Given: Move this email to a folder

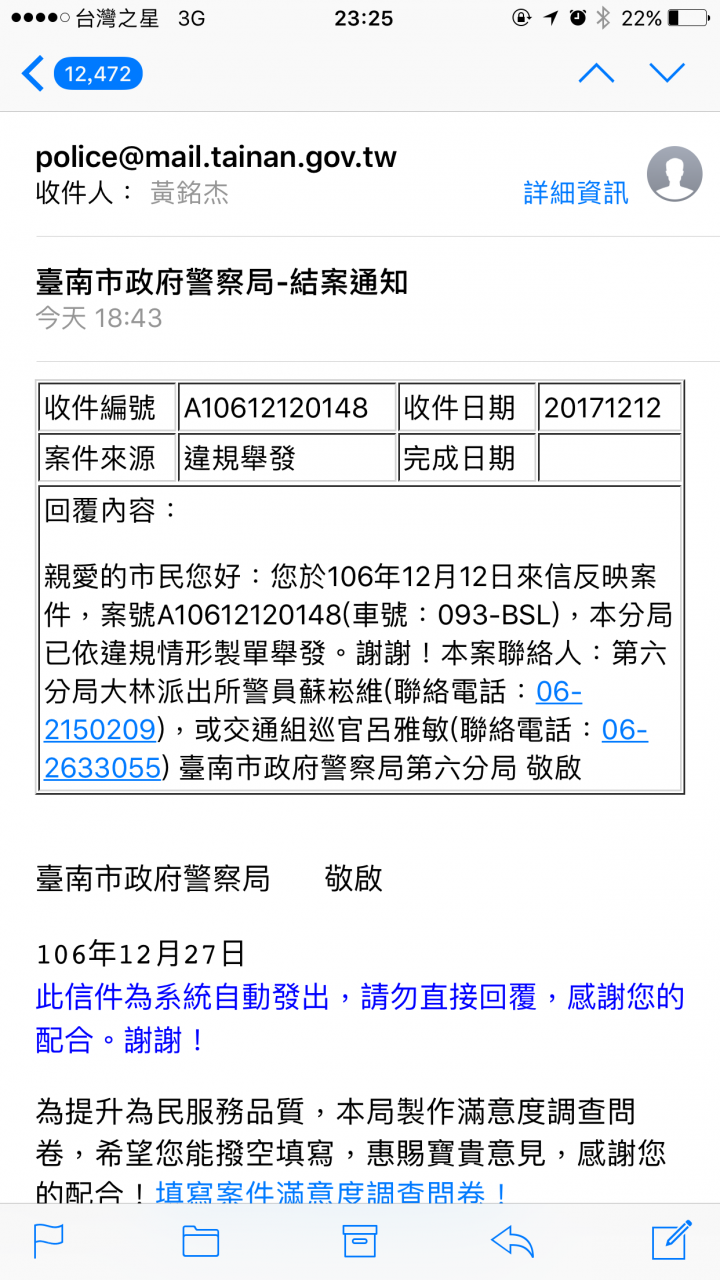Looking at the screenshot, I should tap(201, 1240).
